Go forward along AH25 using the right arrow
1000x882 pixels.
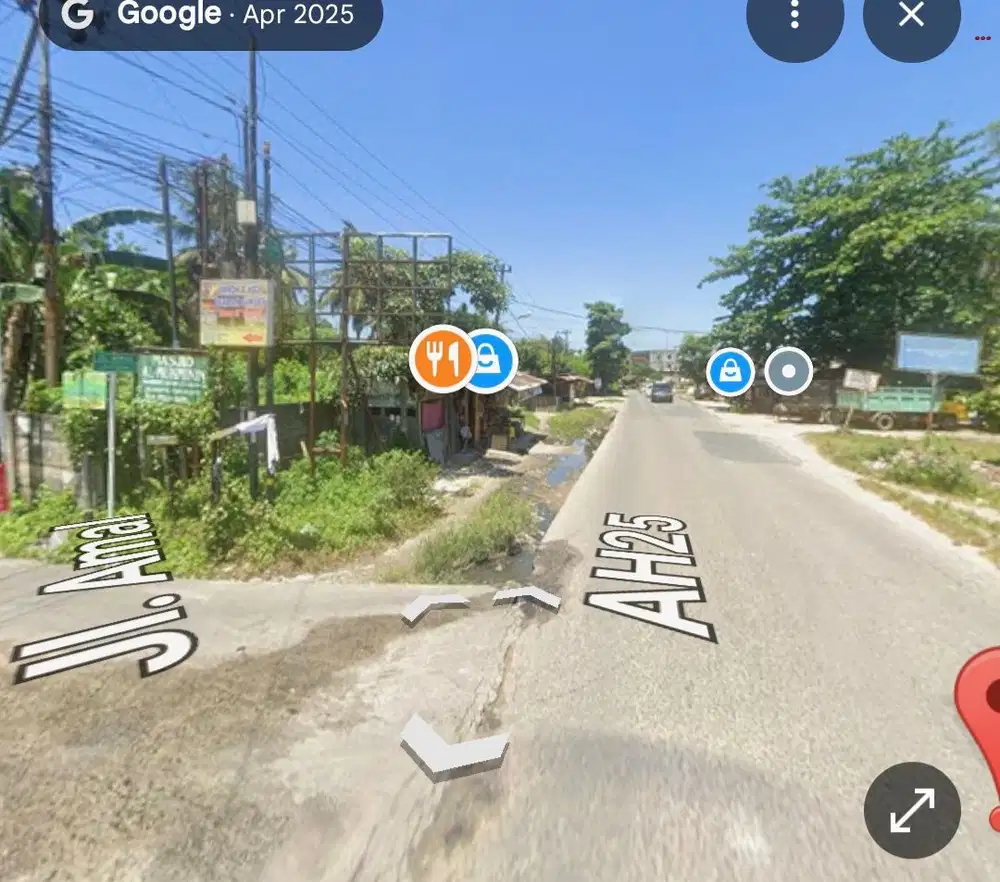pos(527,597)
